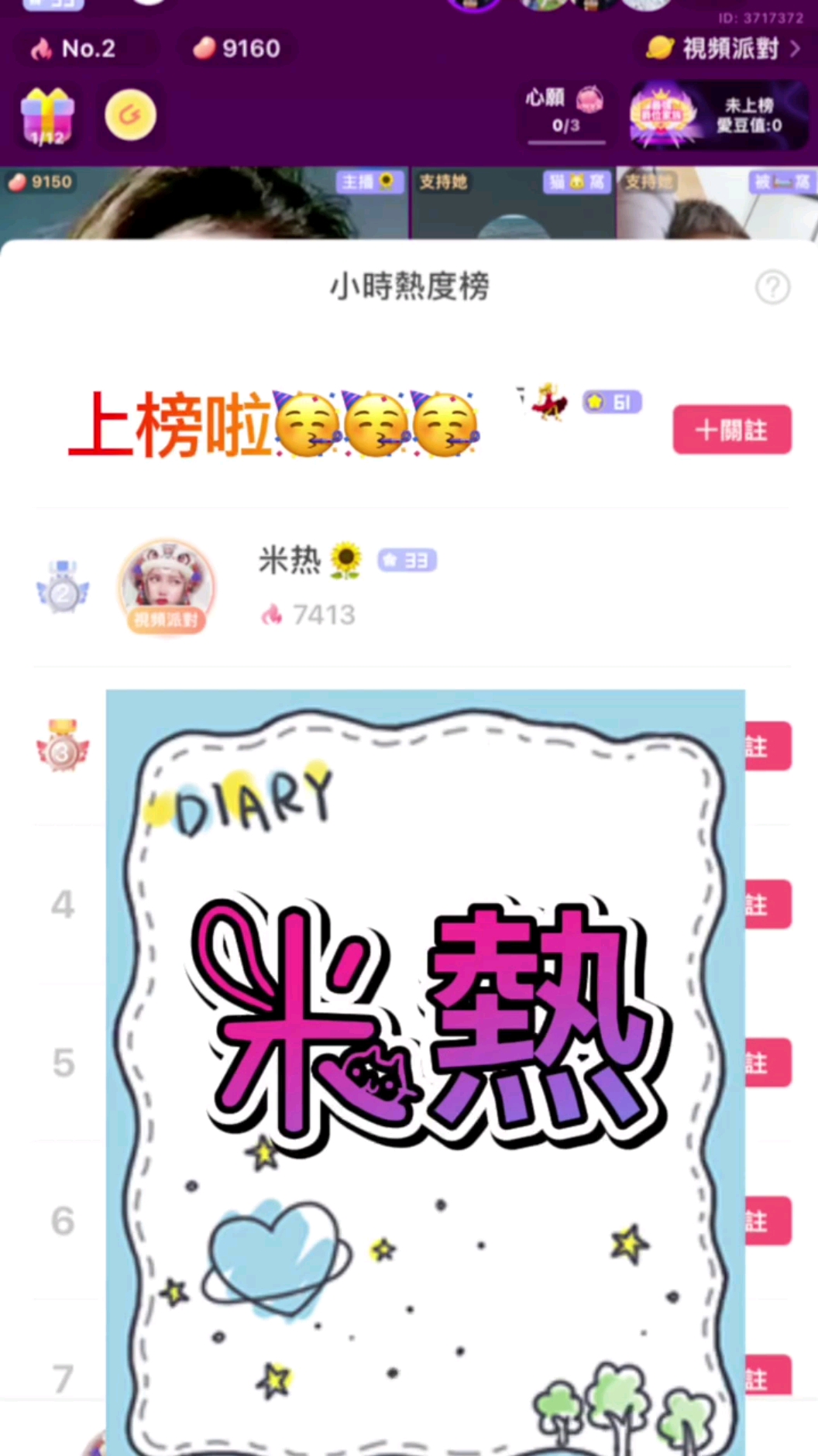Follow the top-ranked streamer with +關註
This screenshot has width=818, height=1456.
731,430
